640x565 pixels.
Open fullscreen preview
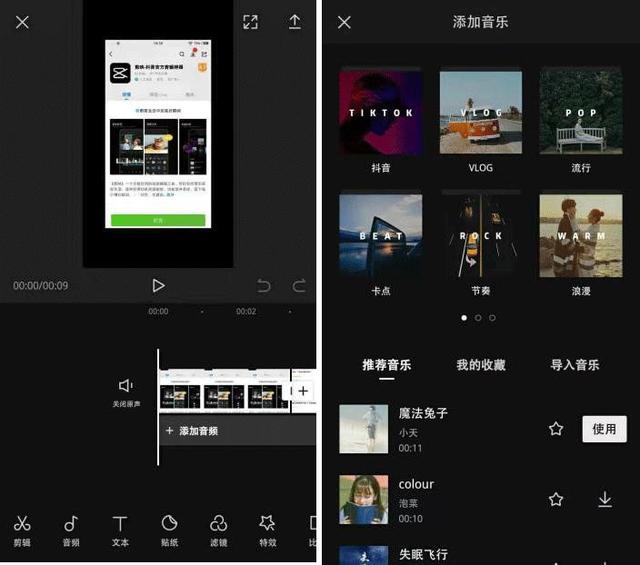click(250, 22)
